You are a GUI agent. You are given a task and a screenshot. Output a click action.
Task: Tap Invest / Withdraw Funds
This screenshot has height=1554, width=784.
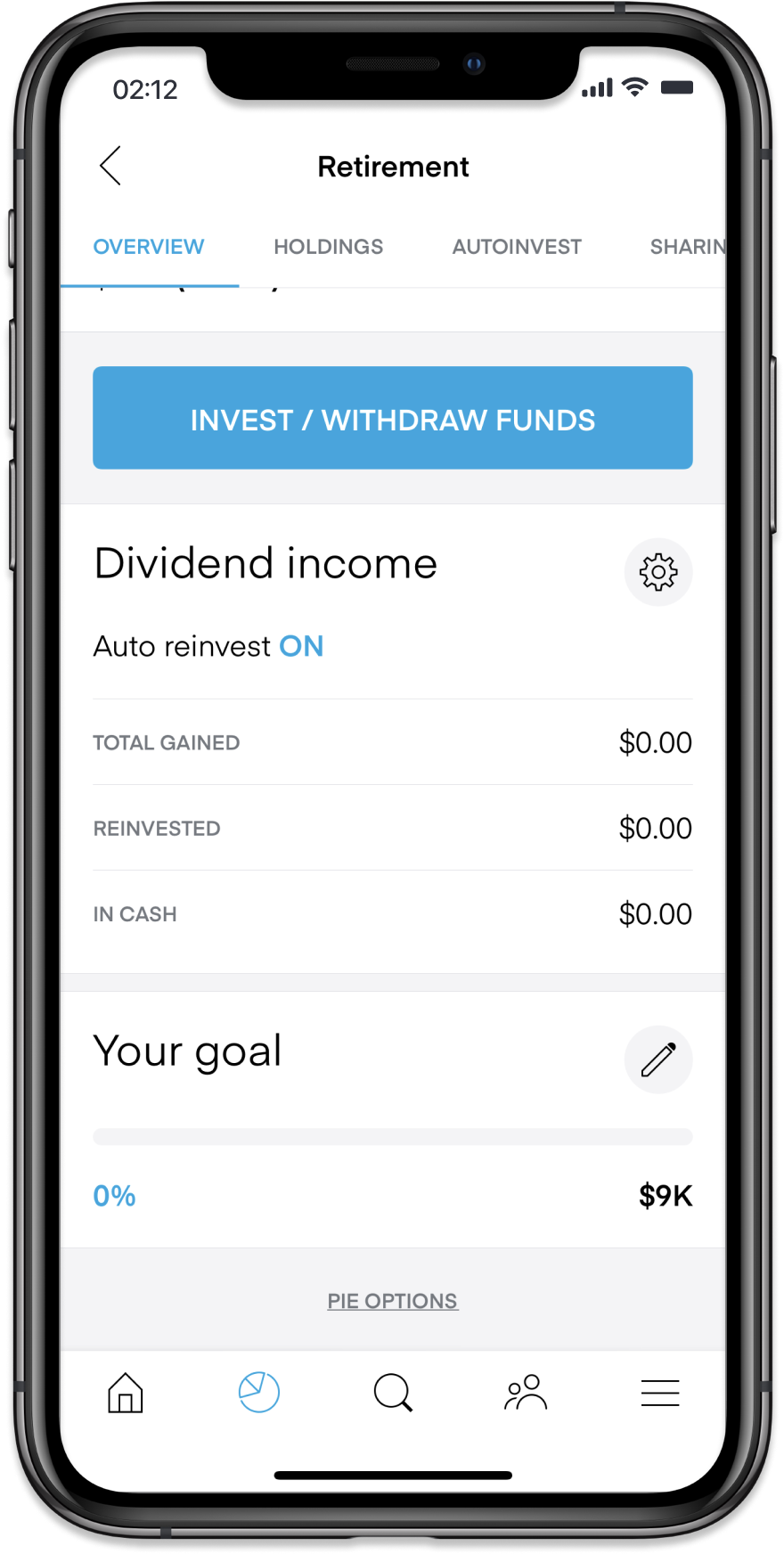(x=393, y=418)
